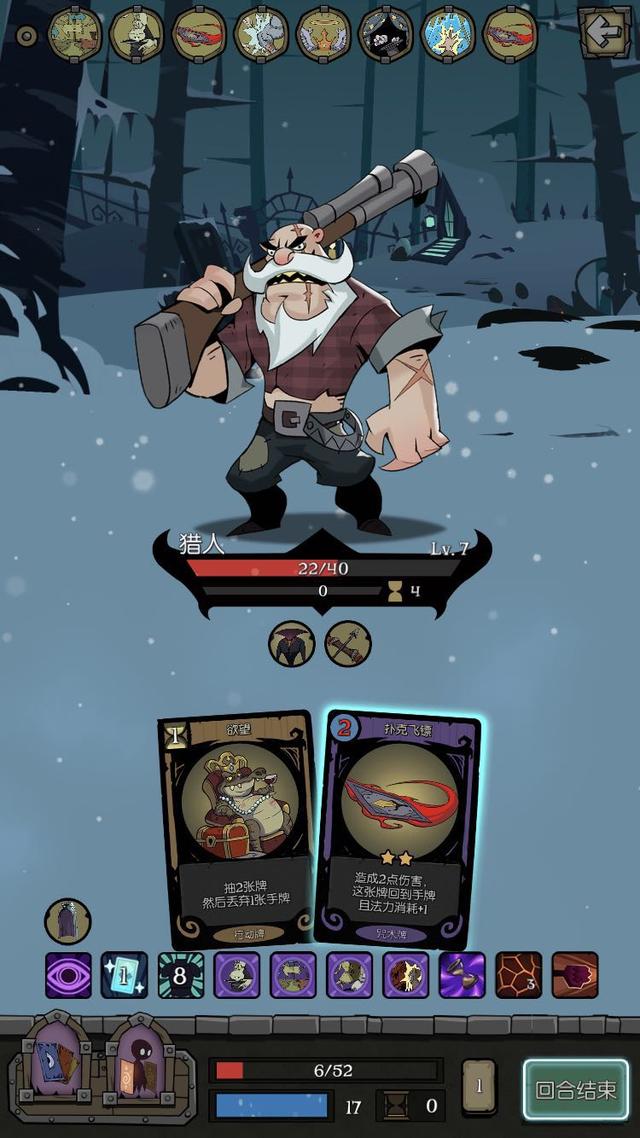The height and width of the screenshot is (1138, 640).
Task: Inspect the blue card status showing 1
Action: click(x=124, y=975)
